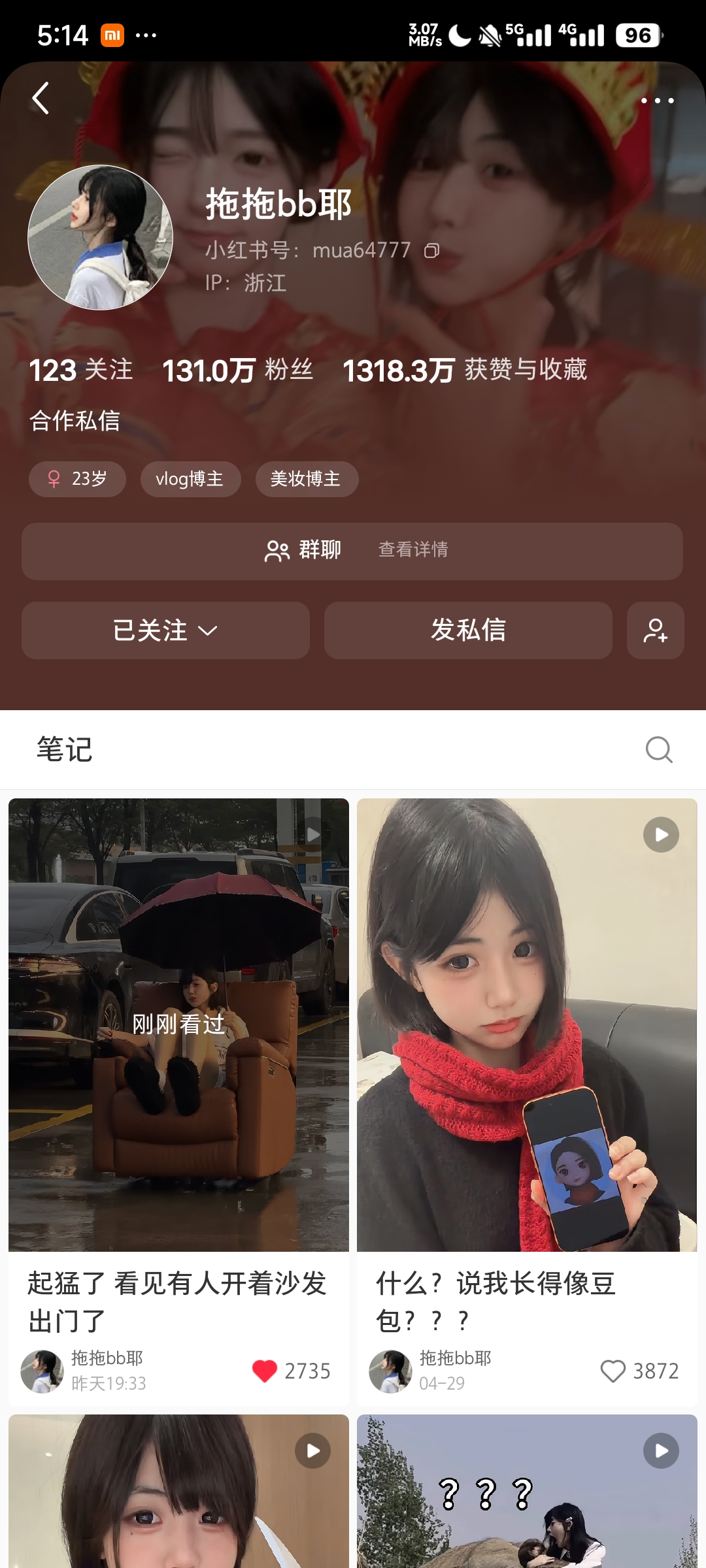Copy the Xiaohongshu ID mua64777

[431, 251]
